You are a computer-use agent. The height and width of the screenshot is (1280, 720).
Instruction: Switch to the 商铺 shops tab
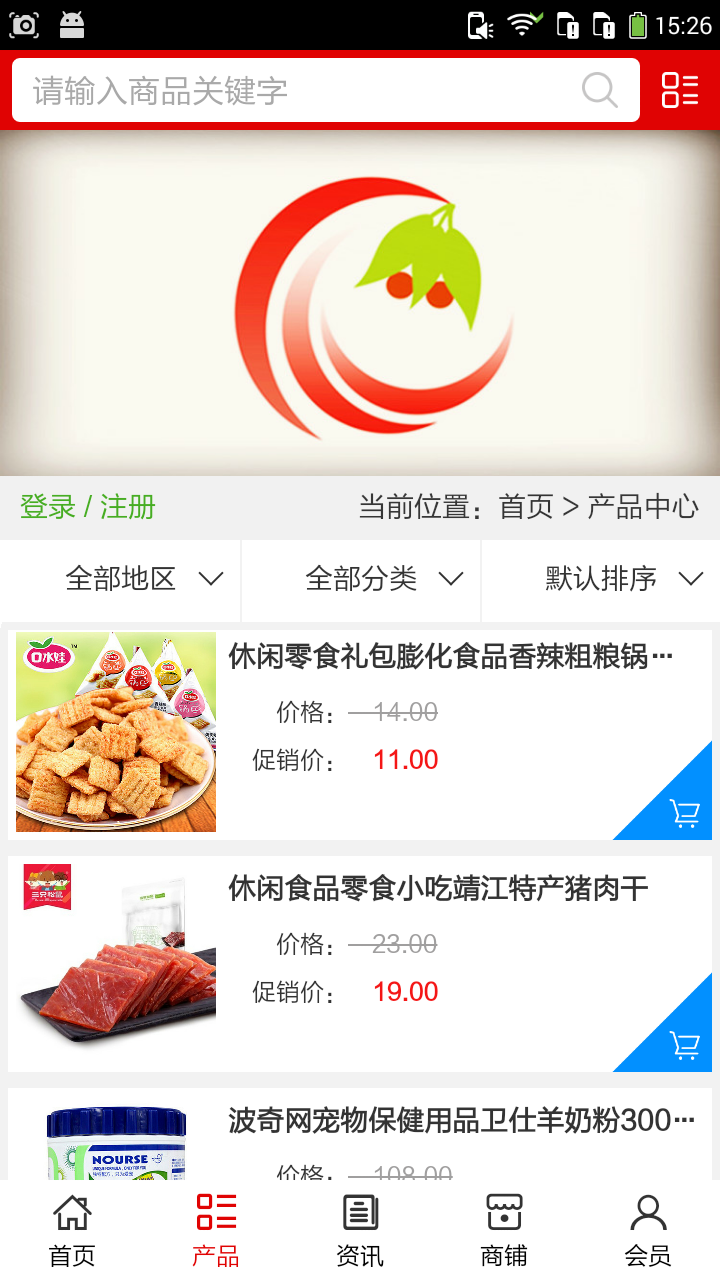coord(504,1230)
